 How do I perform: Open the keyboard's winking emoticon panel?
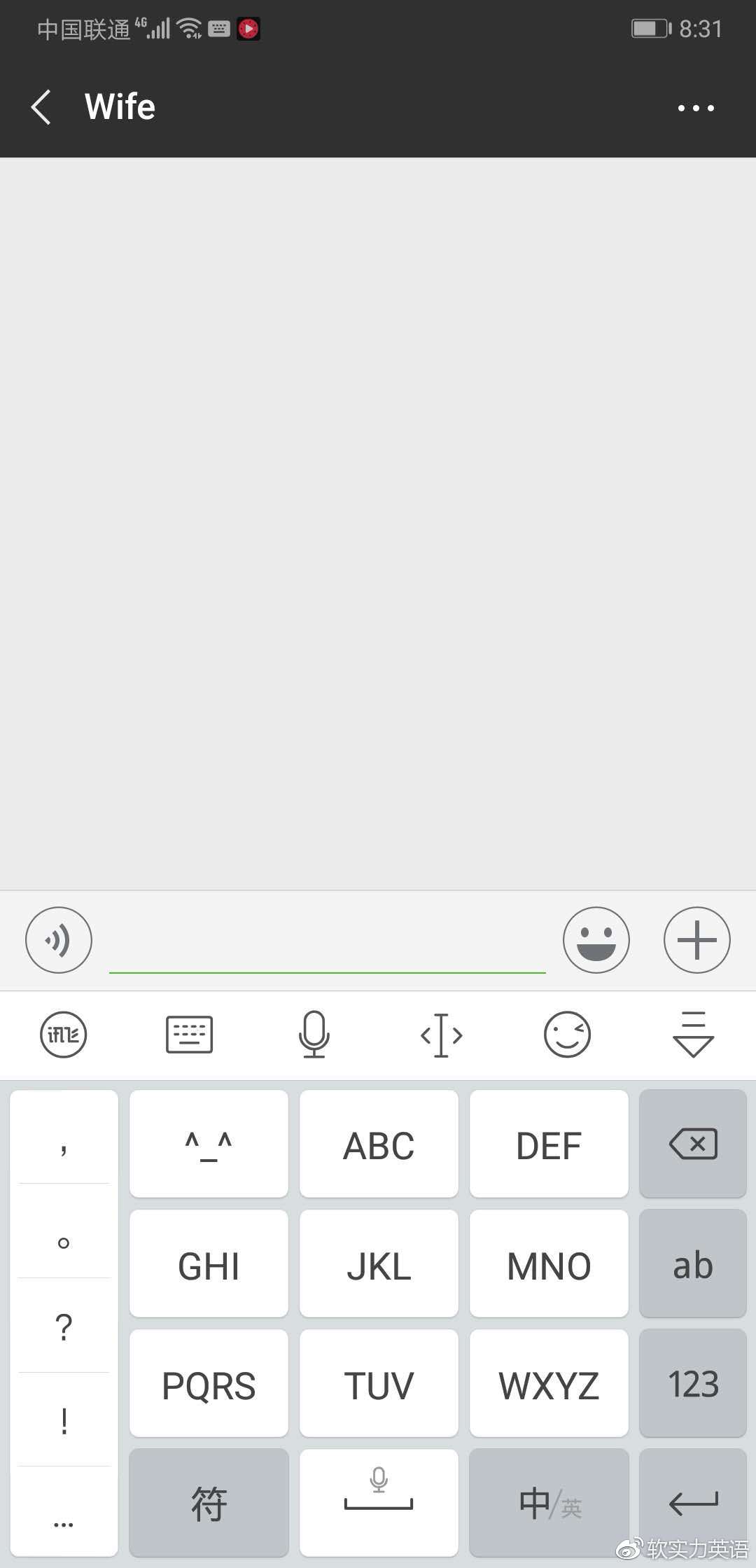pos(567,1035)
